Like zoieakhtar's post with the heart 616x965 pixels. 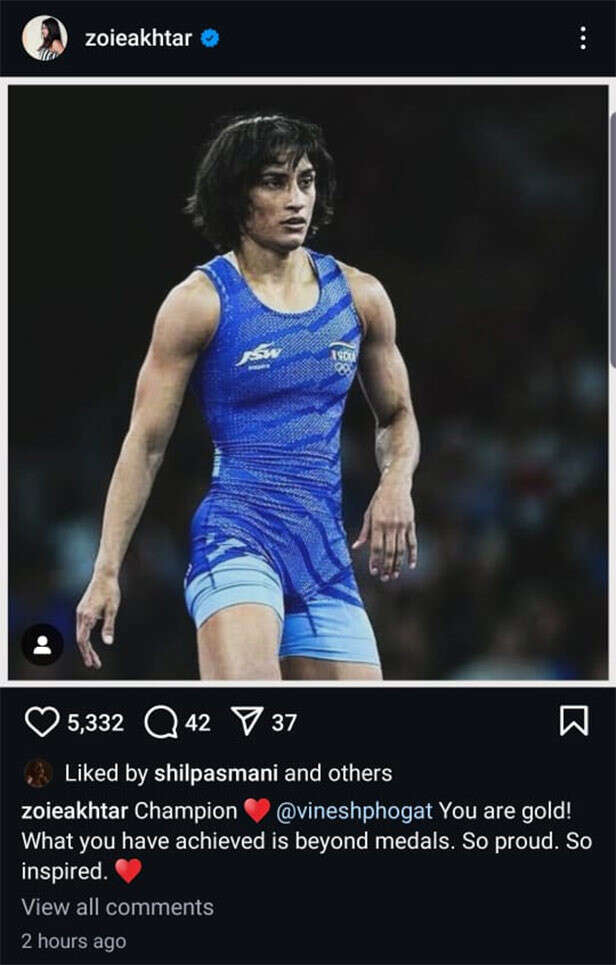pyautogui.click(x=42, y=721)
